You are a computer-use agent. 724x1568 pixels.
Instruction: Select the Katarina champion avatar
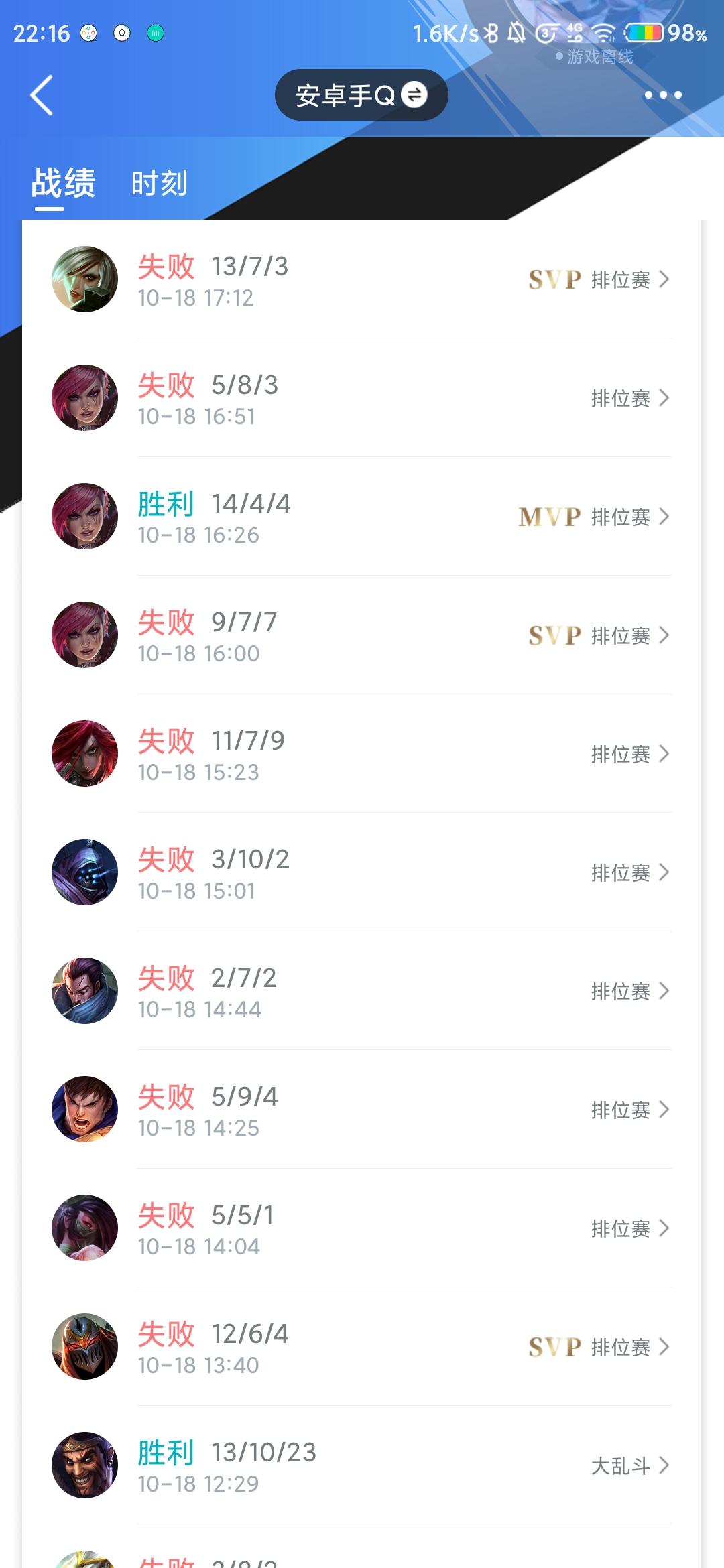coord(84,753)
